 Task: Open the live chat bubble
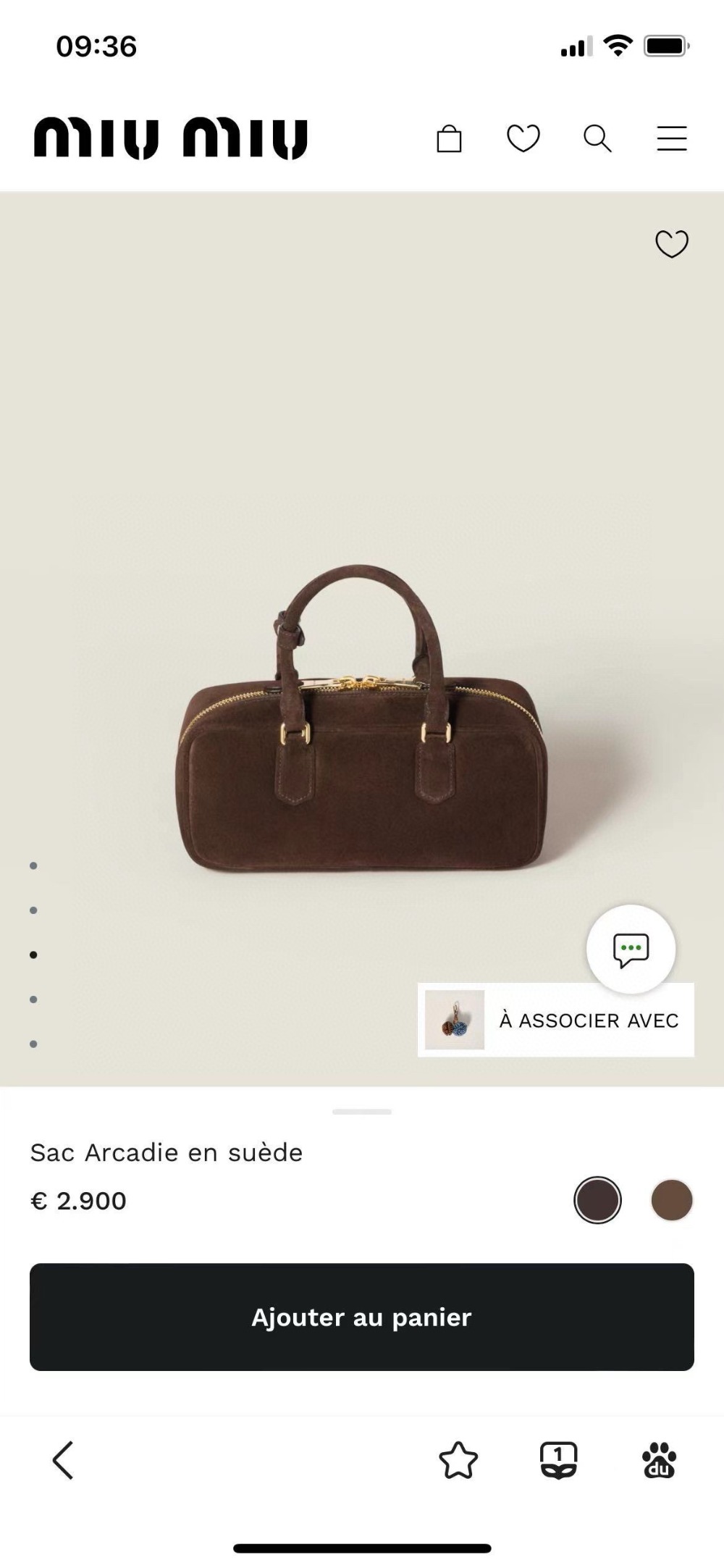[x=631, y=949]
